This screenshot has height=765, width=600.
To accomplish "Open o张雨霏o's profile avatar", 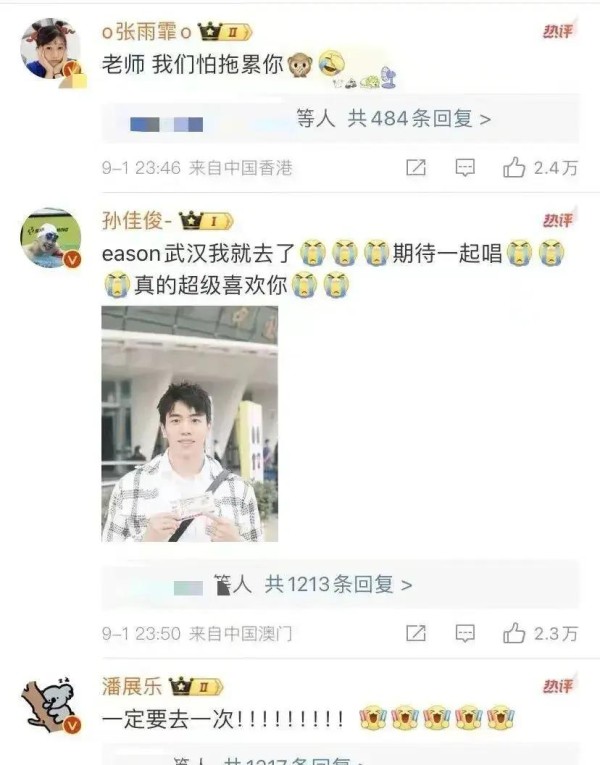I will click(50, 49).
